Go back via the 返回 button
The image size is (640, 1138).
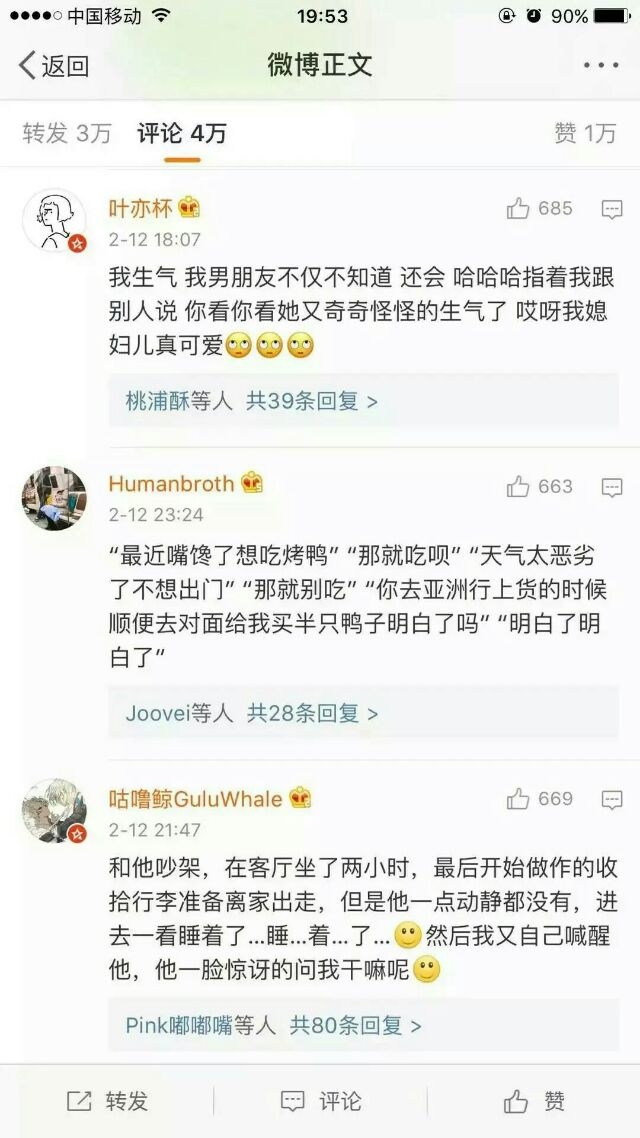pyautogui.click(x=54, y=65)
